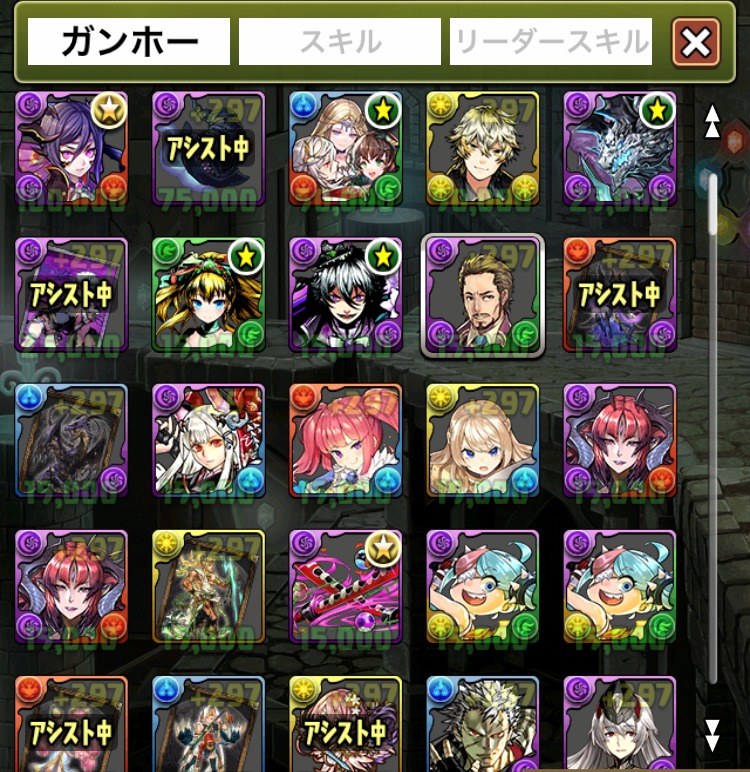Screen dimensions: 750x772
Task: Switch to the リーダースキル tab
Action: pos(552,42)
